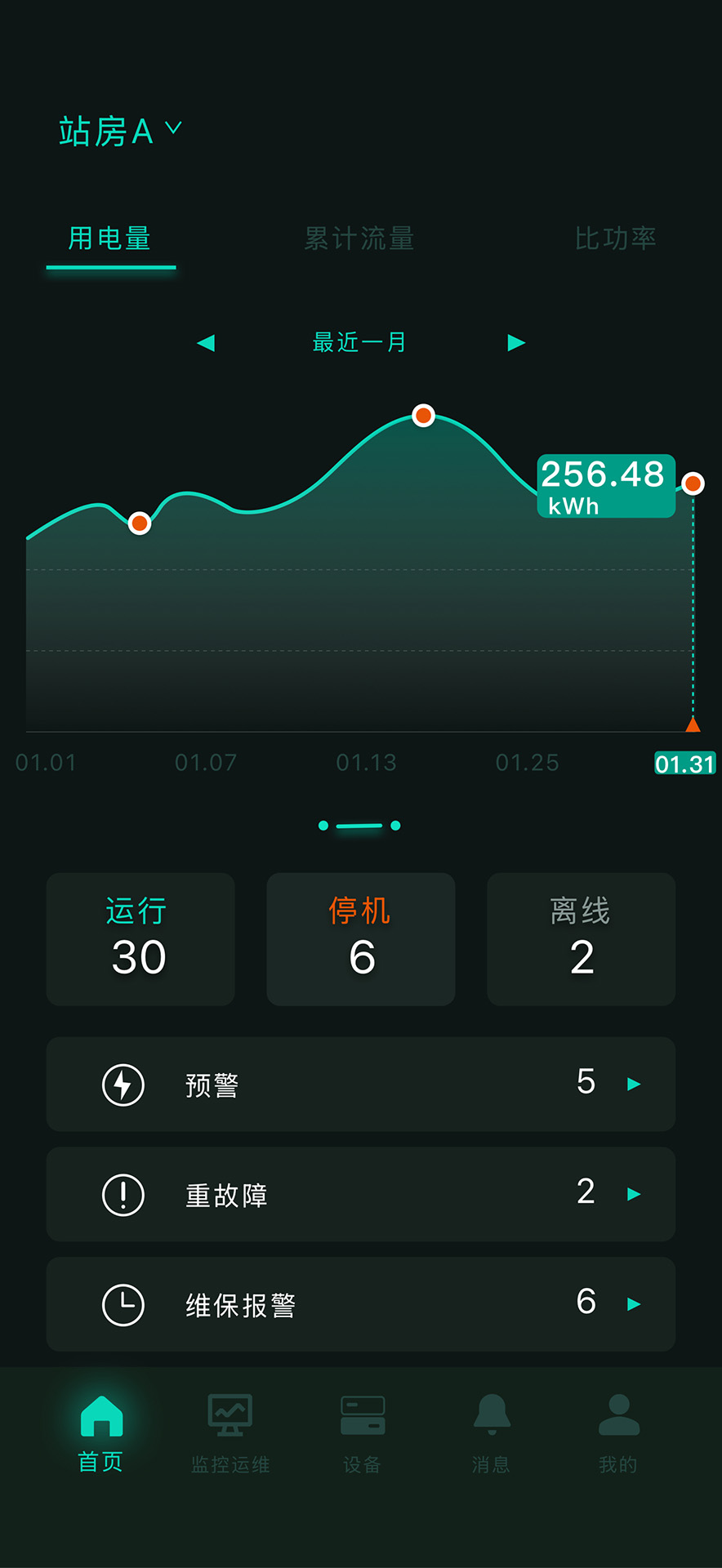Screen dimensions: 722x1568
Task: Select the 监控运维 monitoring icon
Action: coord(230,1413)
